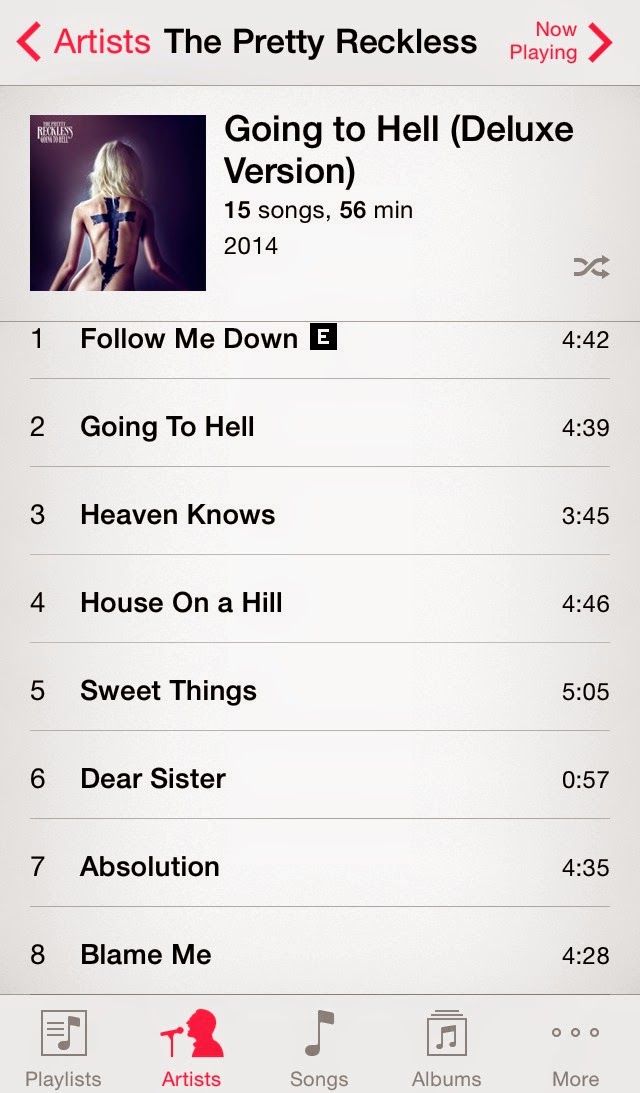Play track Follow Me Down
640x1093 pixels.
189,339
